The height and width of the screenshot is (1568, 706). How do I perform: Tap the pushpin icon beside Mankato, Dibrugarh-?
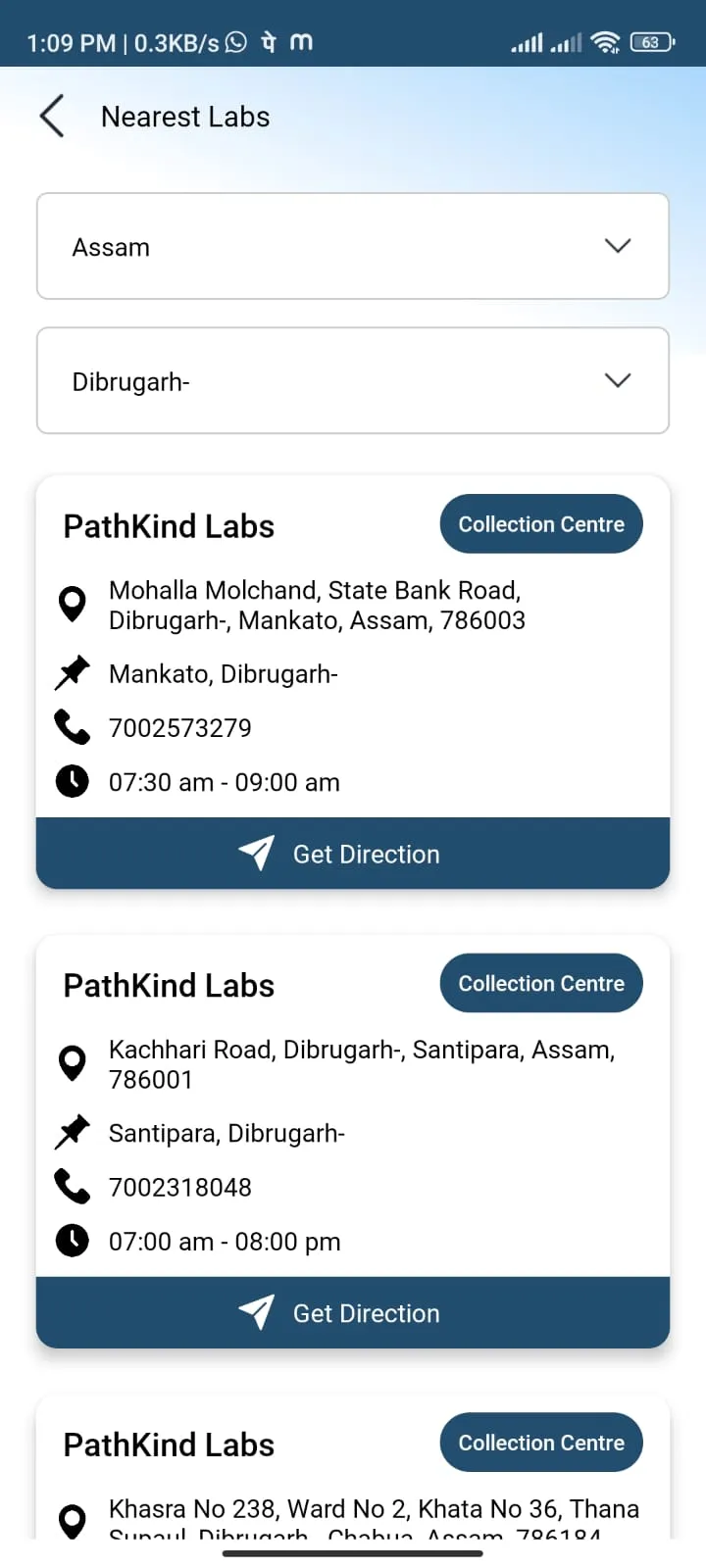coord(72,673)
